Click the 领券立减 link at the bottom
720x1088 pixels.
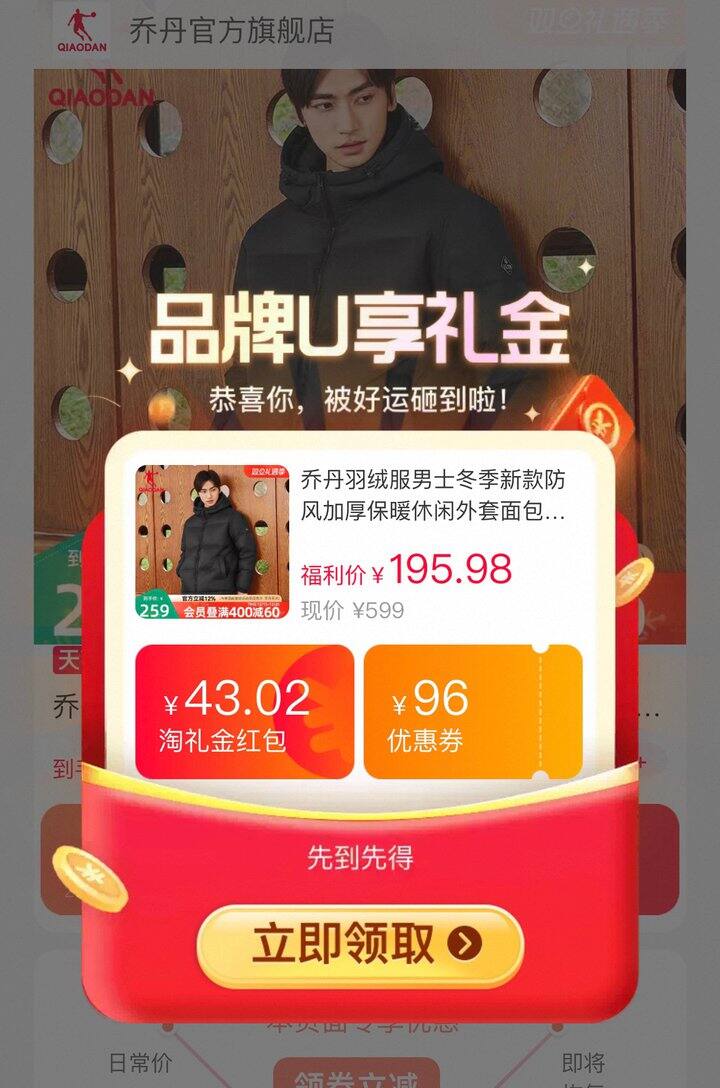[x=358, y=1080]
